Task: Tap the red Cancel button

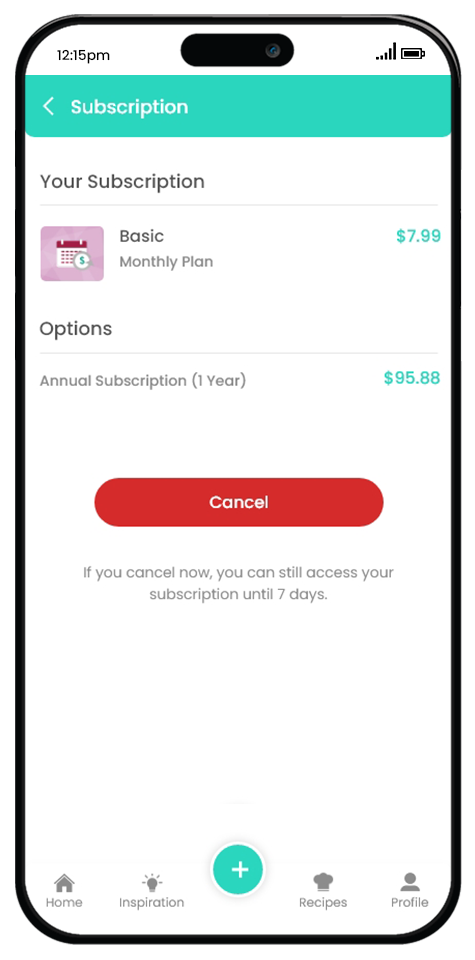Action: coord(239,502)
